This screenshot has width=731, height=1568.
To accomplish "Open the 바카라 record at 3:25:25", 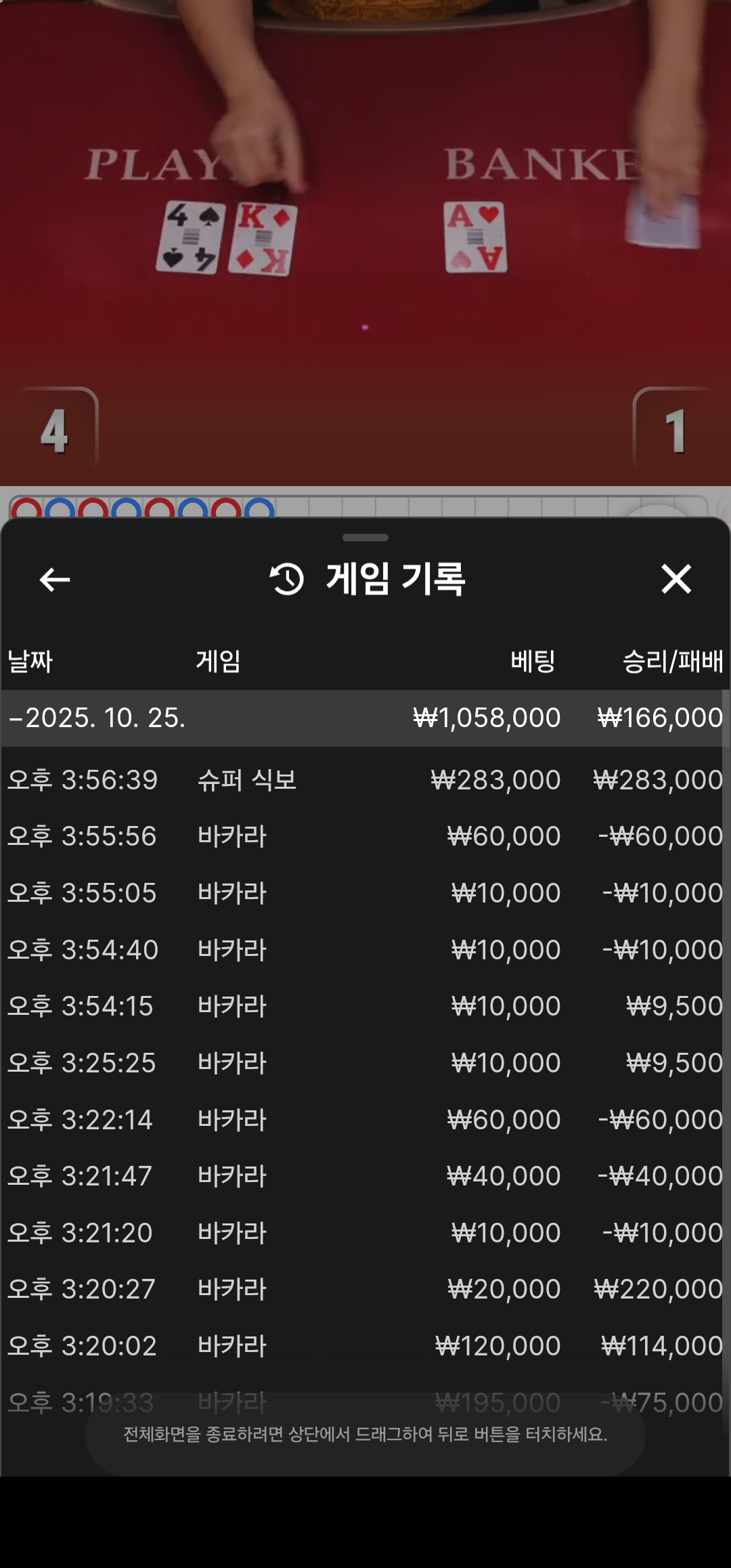I will (x=364, y=1063).
